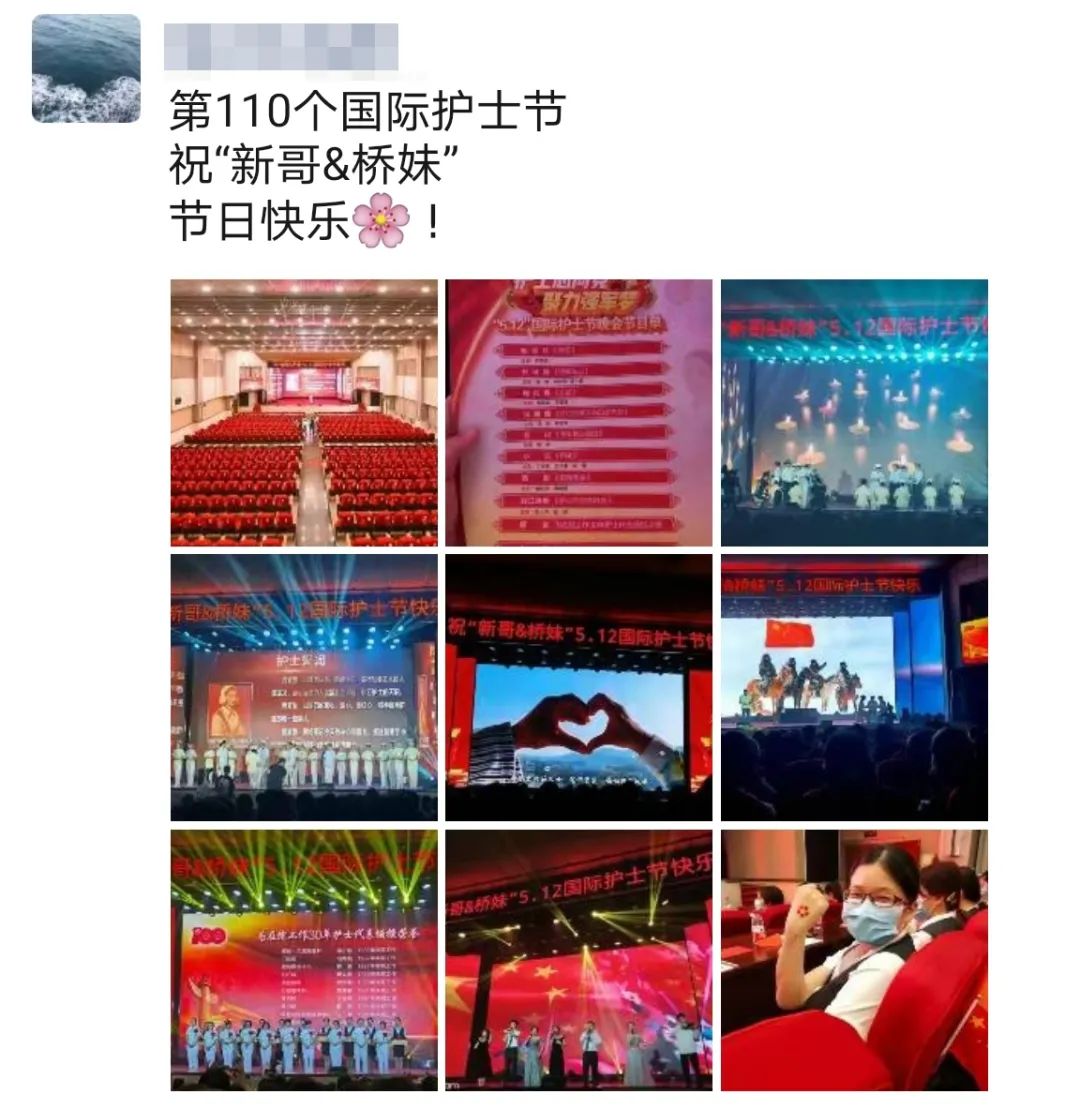The width and height of the screenshot is (1080, 1109).
Task: Open the photo of the candle-lit stage performance
Action: (x=854, y=412)
